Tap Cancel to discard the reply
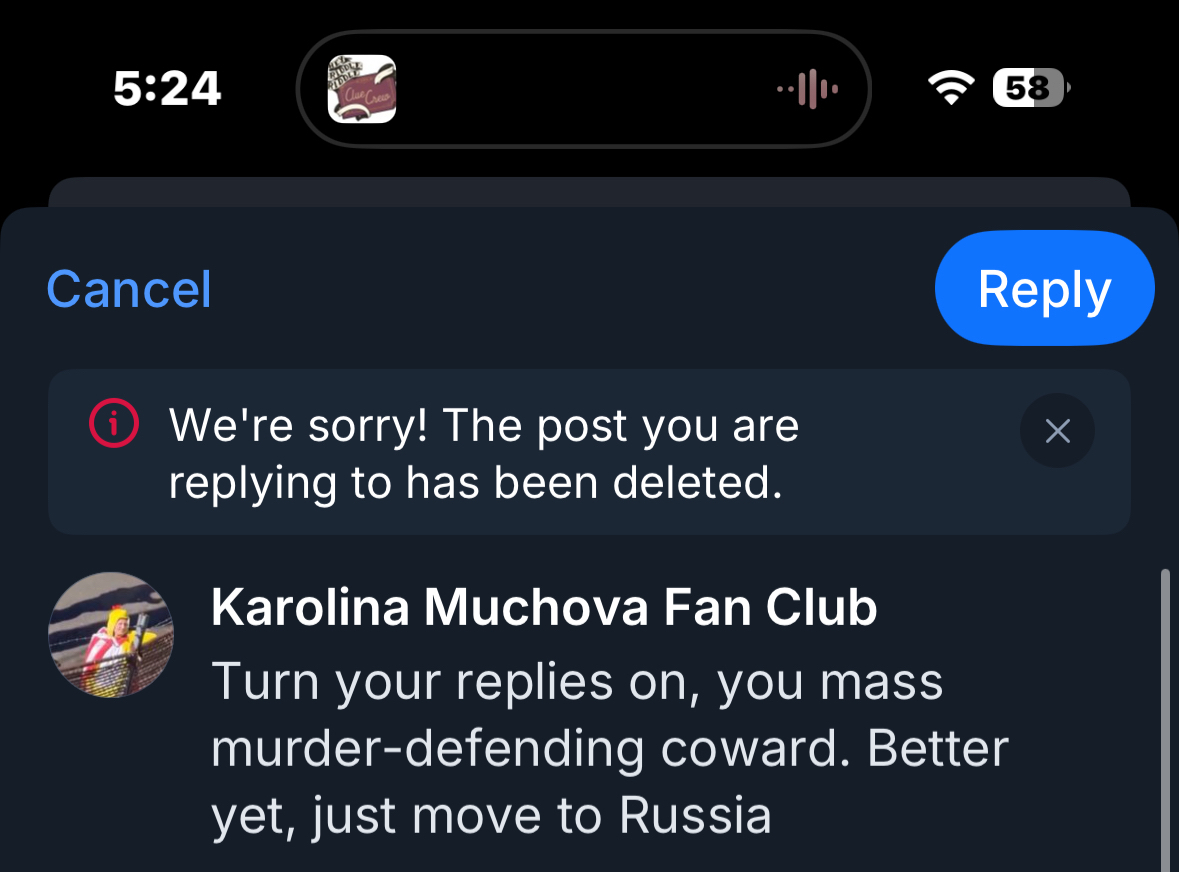 coord(129,290)
